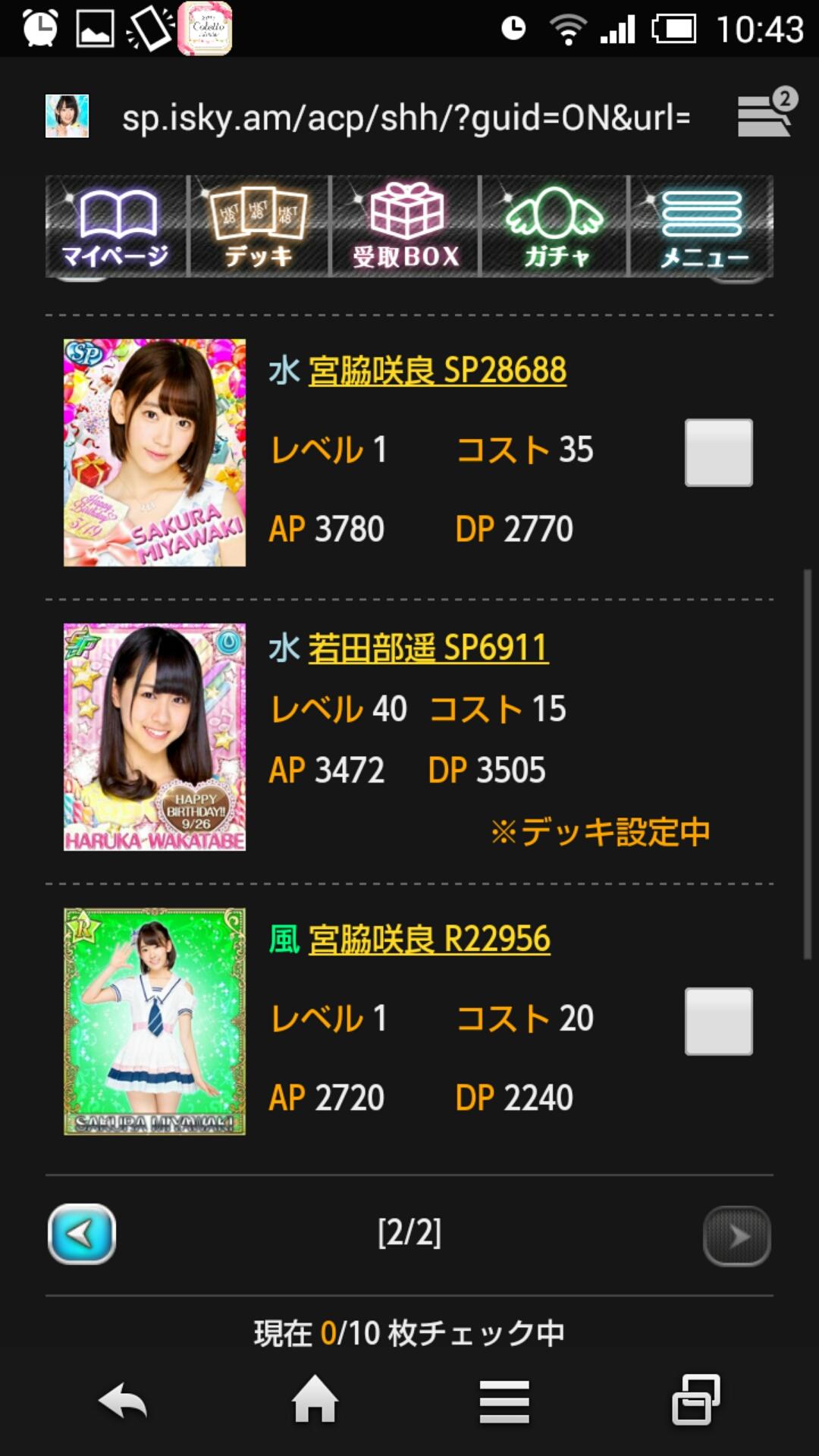
Task: Open the メニュー tab
Action: pyautogui.click(x=702, y=226)
